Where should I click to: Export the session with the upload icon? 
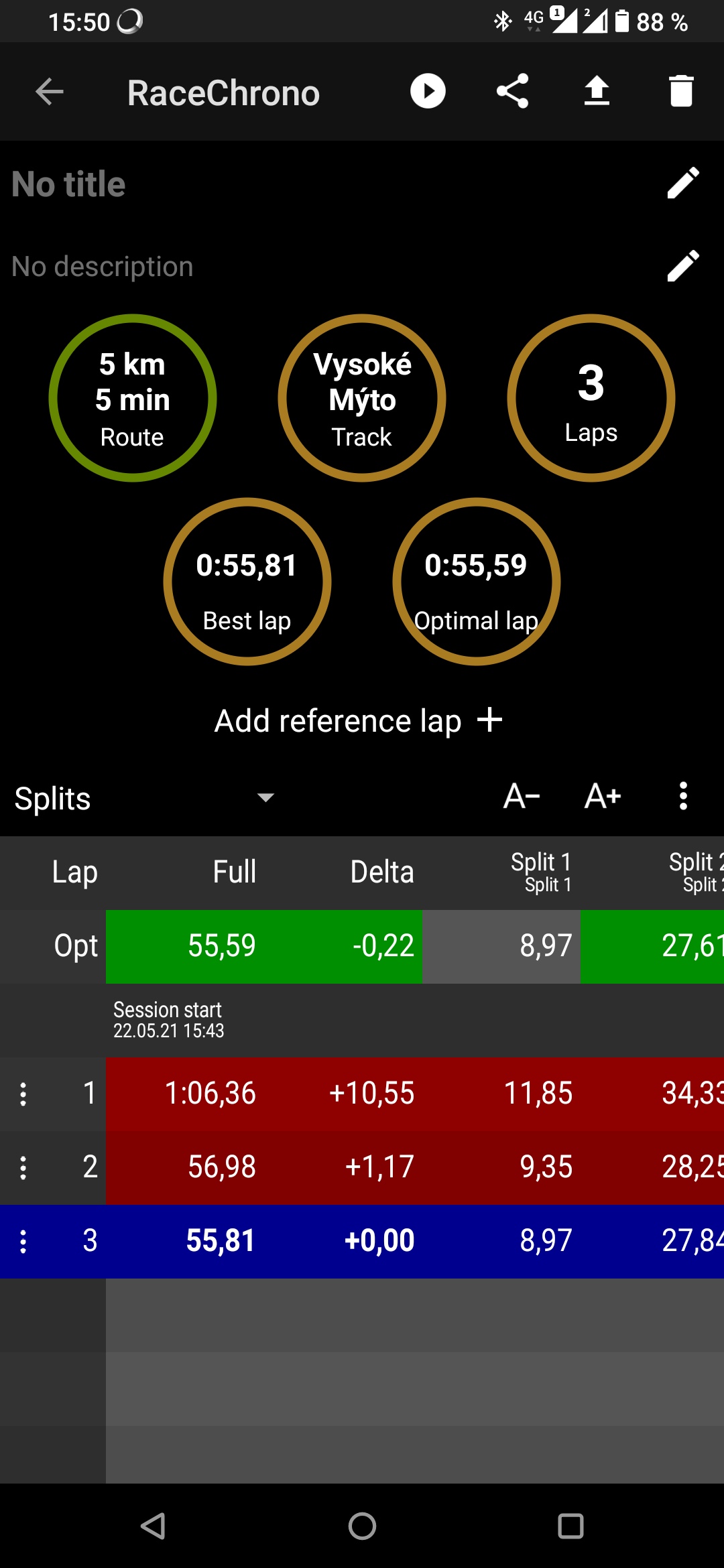click(x=597, y=91)
